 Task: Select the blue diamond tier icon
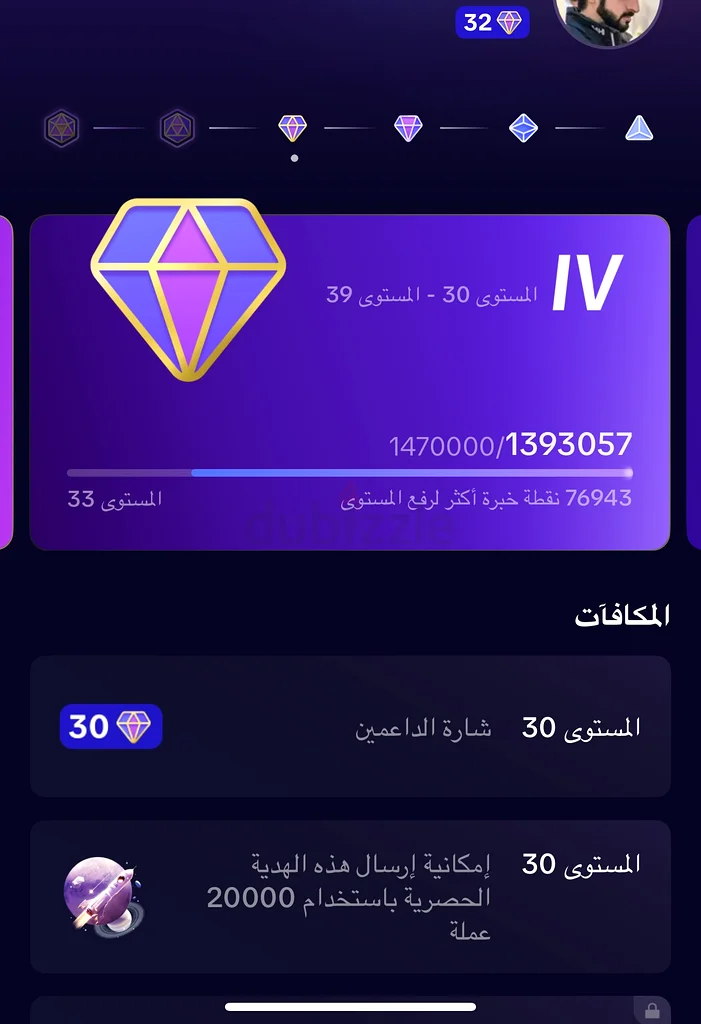click(523, 128)
